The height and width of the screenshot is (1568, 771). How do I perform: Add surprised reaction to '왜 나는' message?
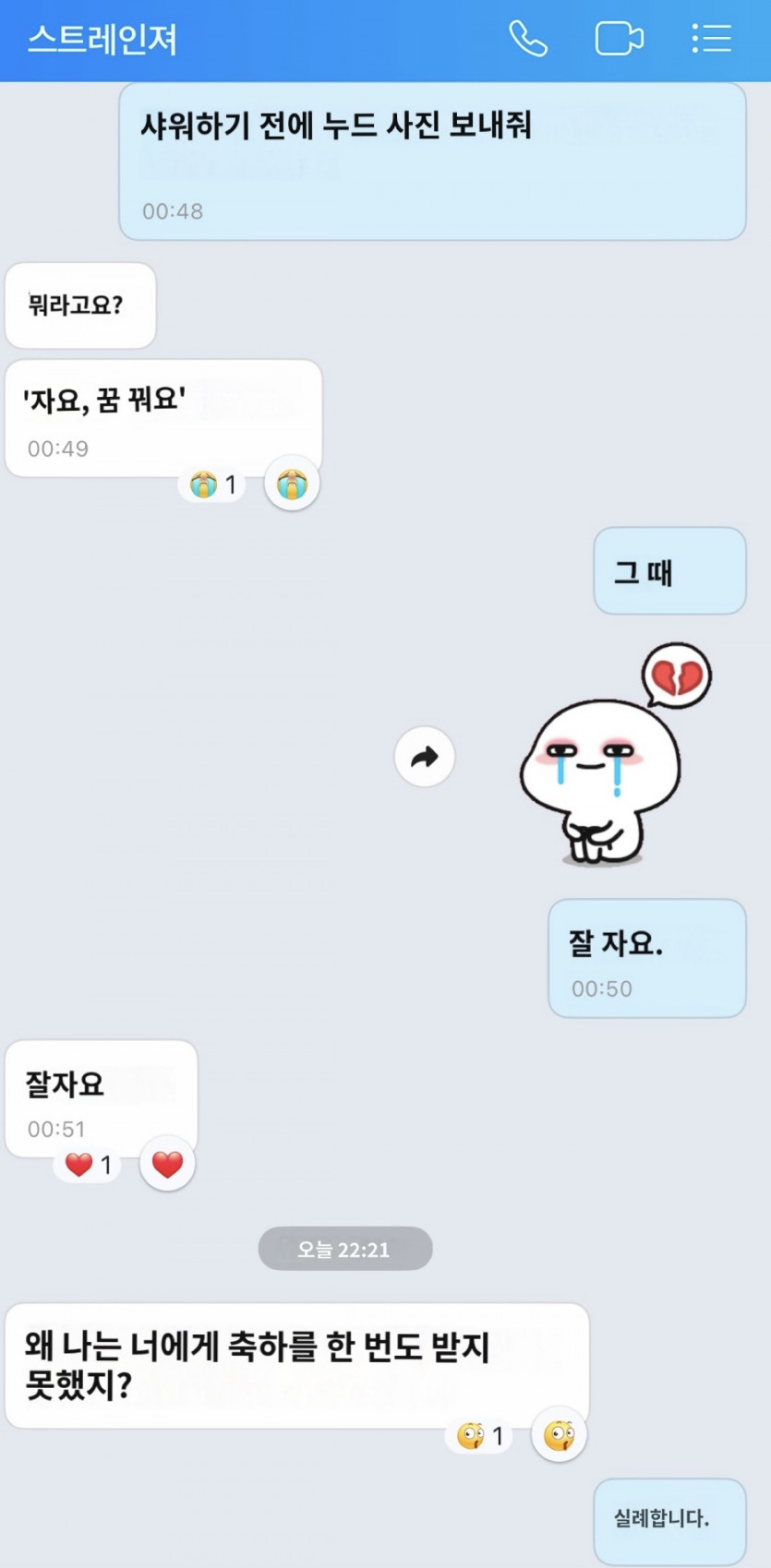tap(559, 1435)
